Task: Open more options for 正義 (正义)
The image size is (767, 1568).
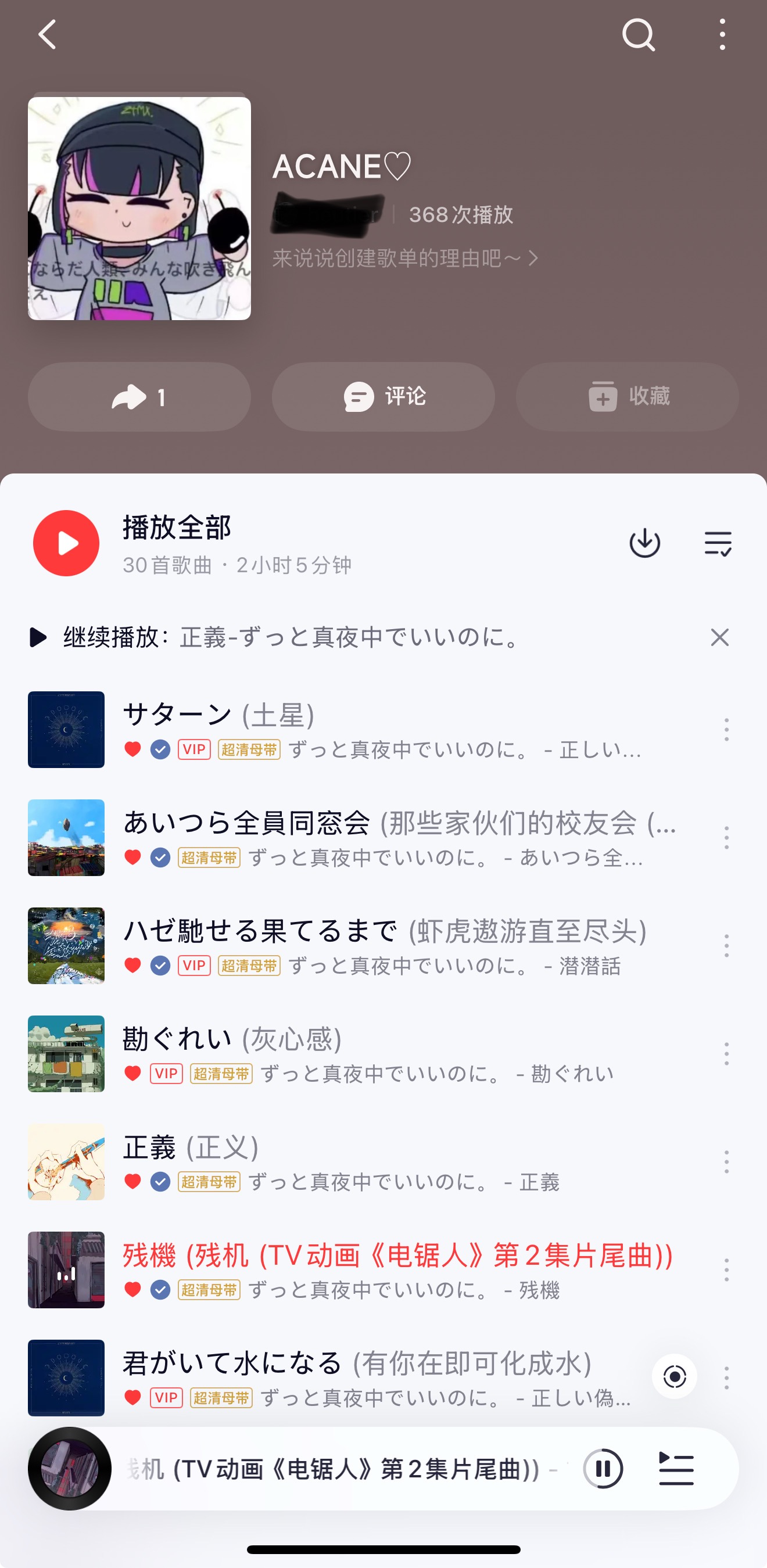Action: (x=726, y=1162)
